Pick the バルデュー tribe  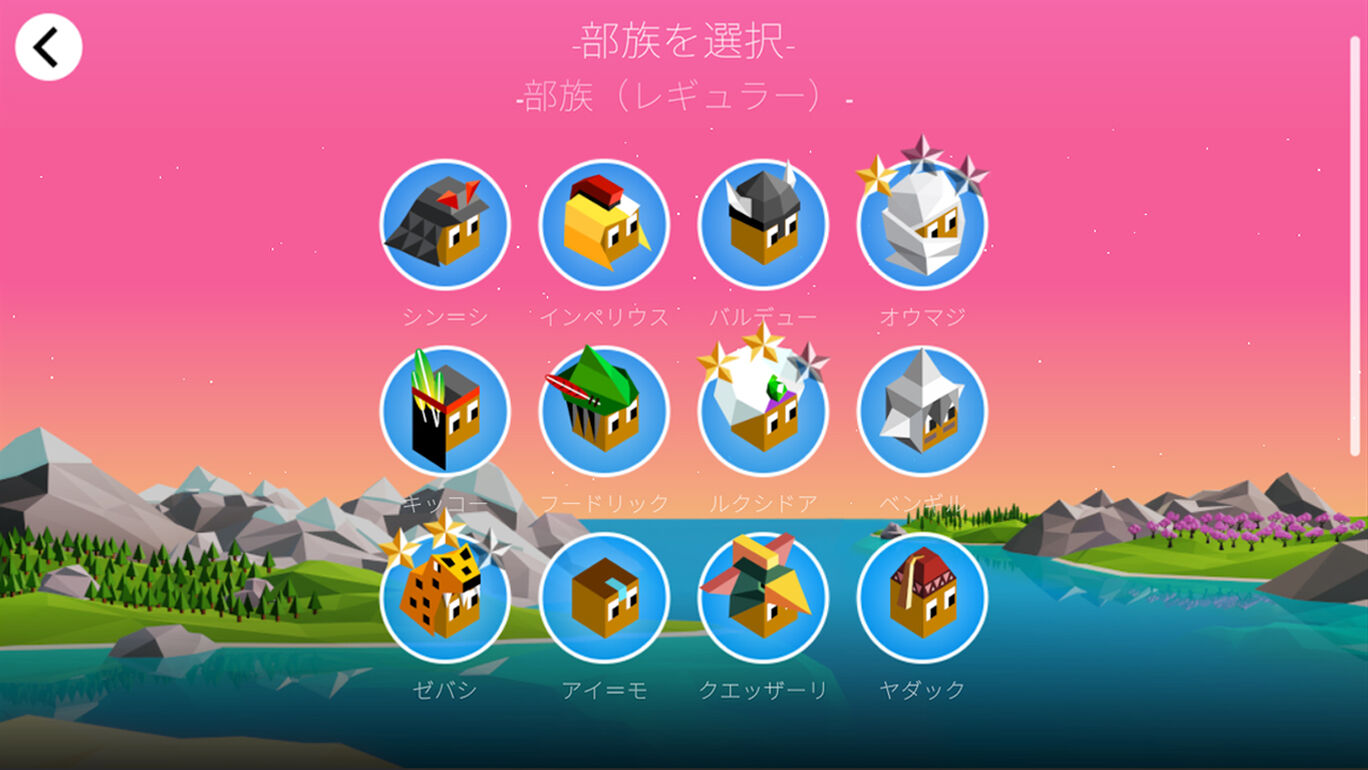point(763,225)
